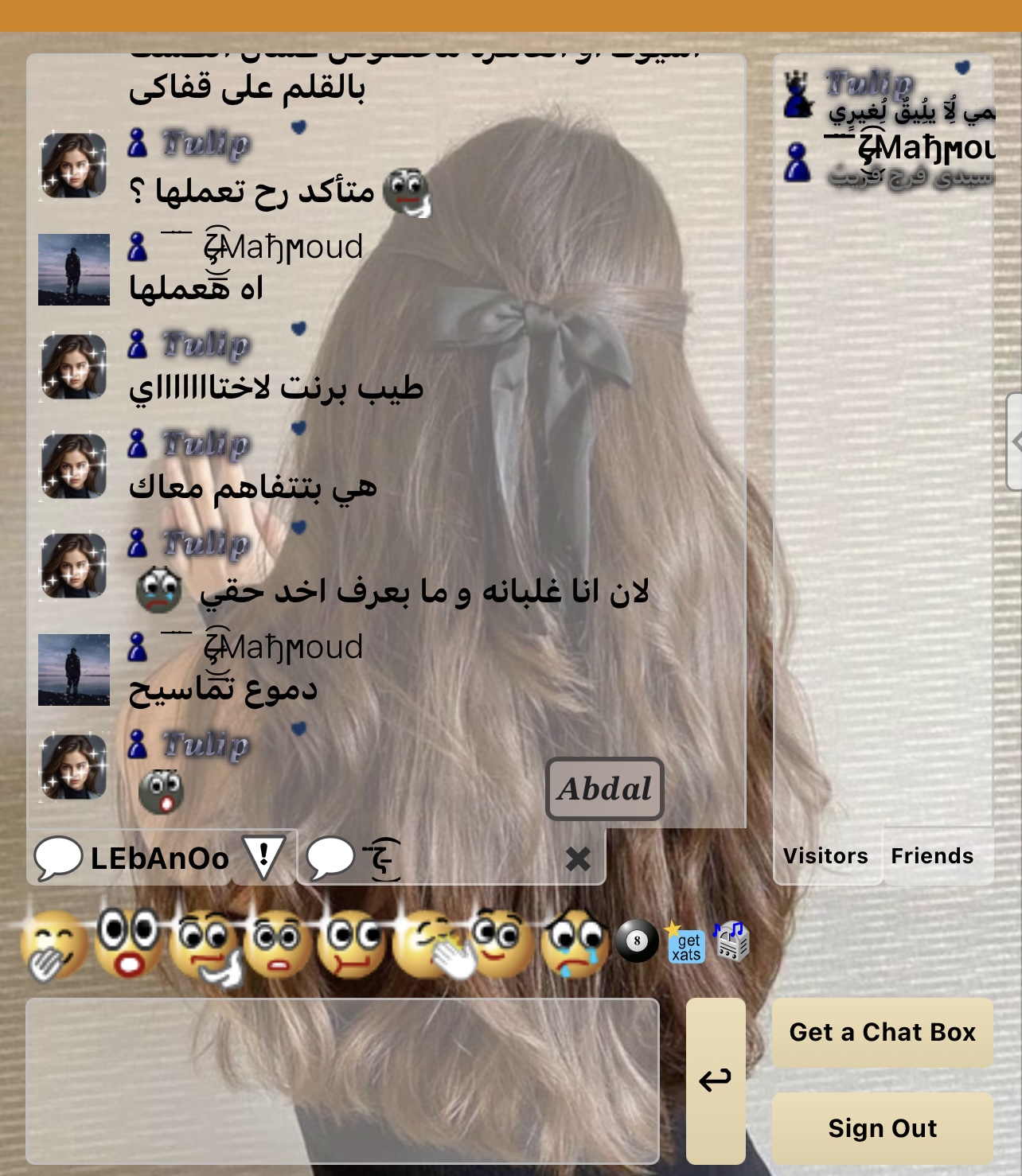Open the side panel arrow handle

1014,441
